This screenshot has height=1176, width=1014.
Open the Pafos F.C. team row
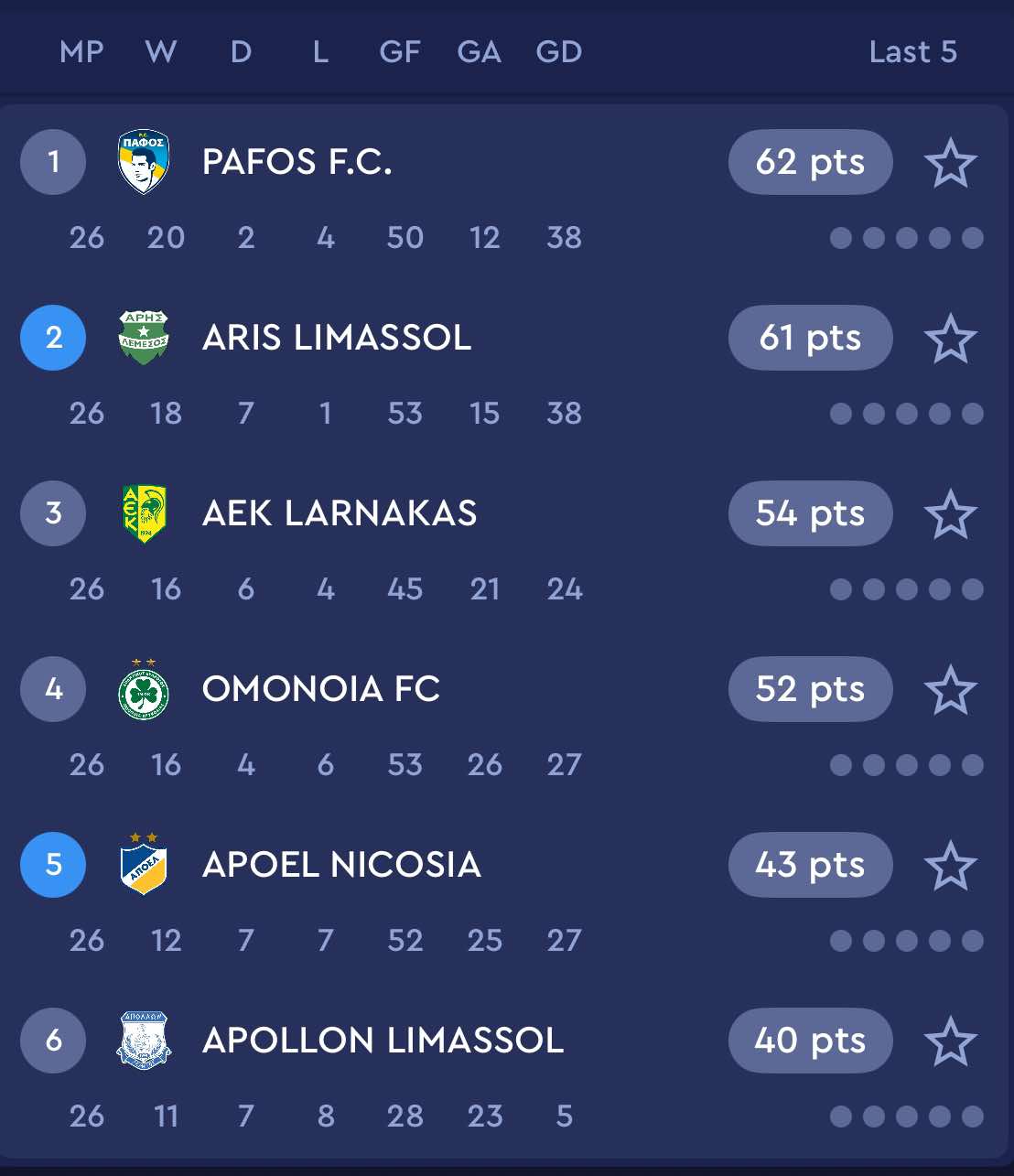(297, 163)
